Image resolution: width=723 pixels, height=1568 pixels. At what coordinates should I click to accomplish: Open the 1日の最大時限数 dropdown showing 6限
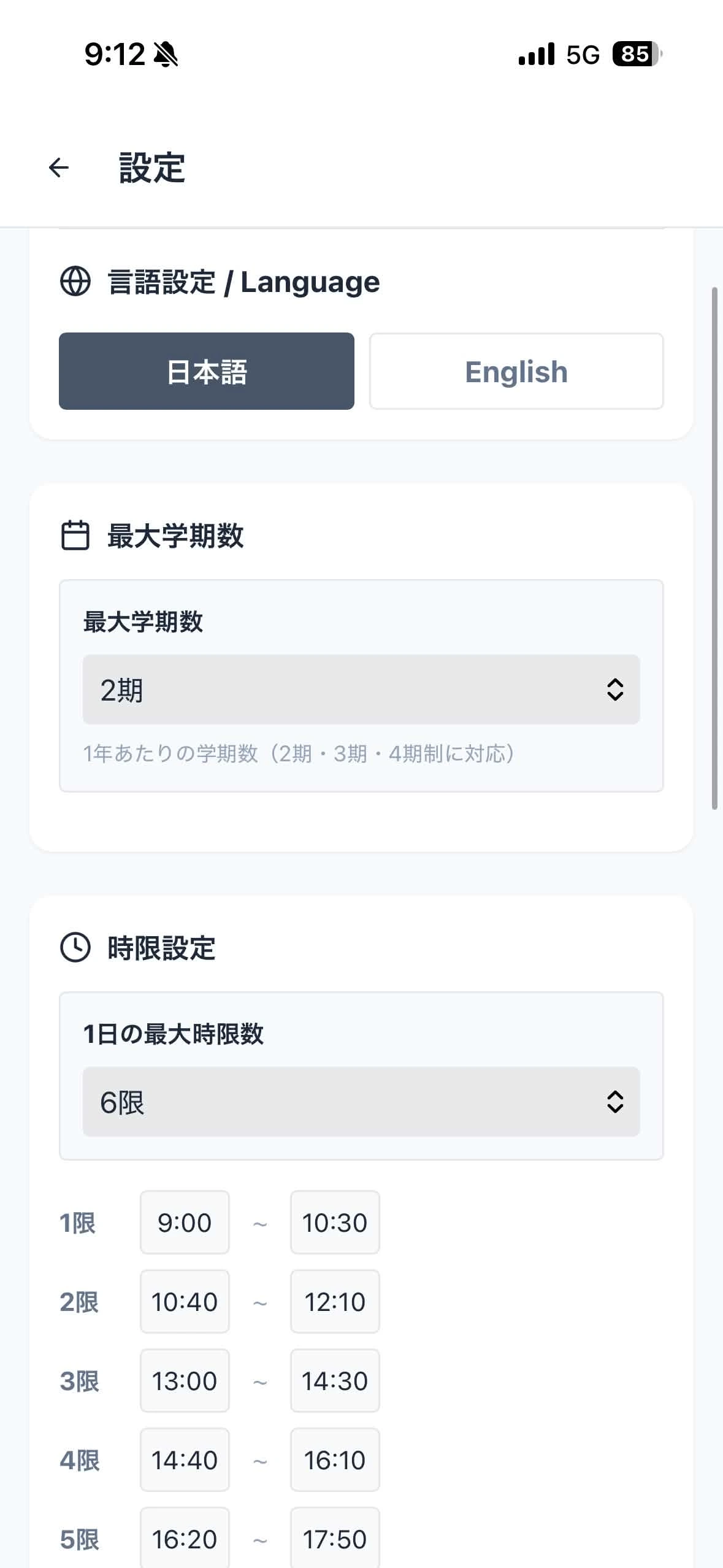(x=362, y=1103)
